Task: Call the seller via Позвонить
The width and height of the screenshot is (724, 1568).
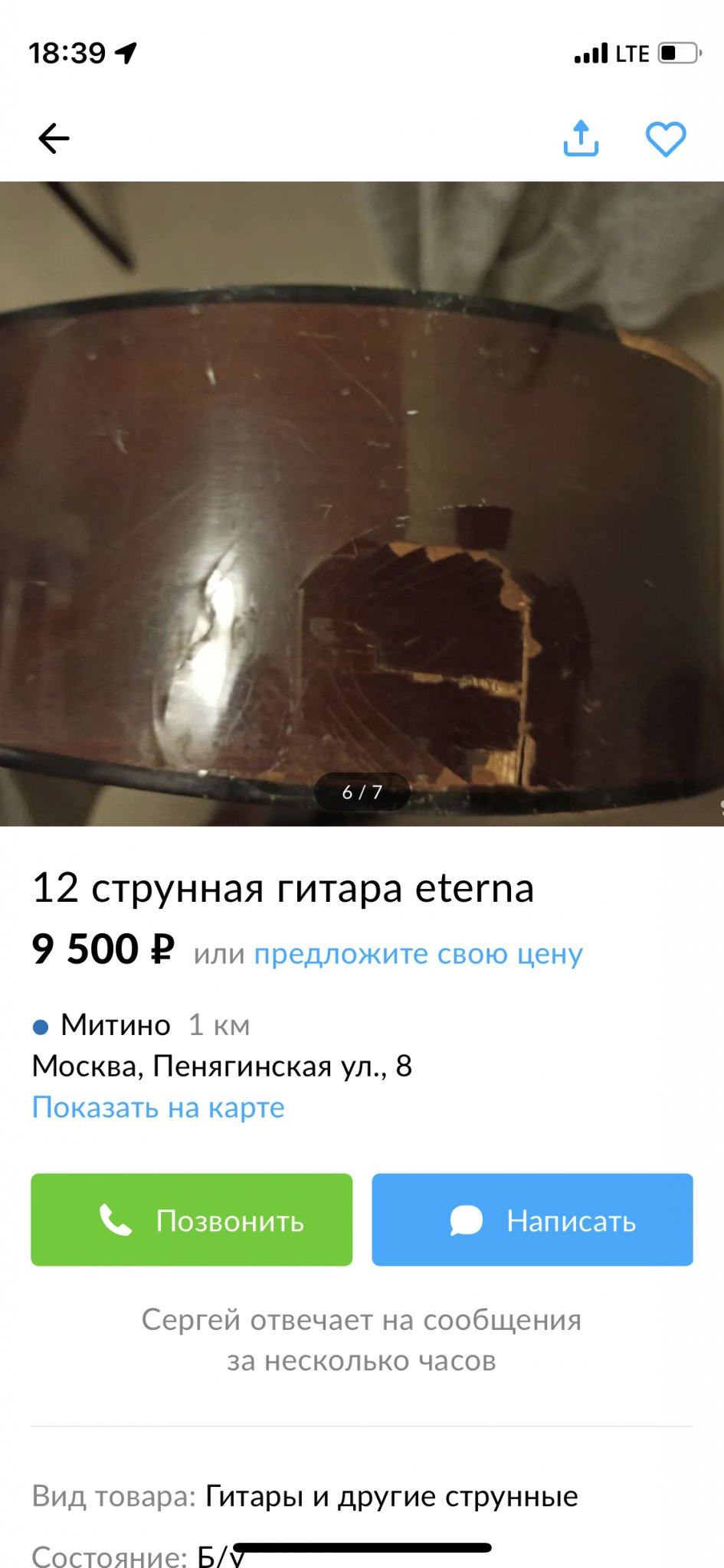Action: [x=192, y=1220]
